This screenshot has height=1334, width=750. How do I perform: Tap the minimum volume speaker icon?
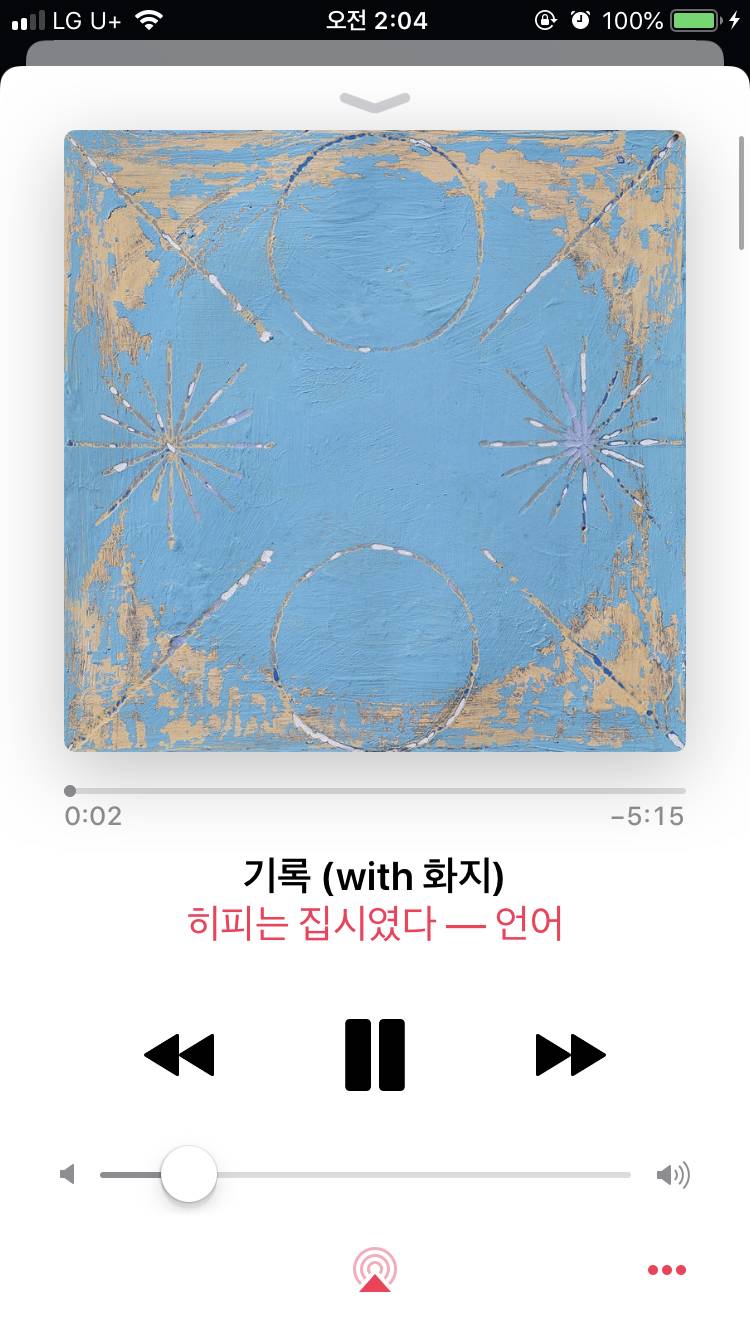point(66,1174)
